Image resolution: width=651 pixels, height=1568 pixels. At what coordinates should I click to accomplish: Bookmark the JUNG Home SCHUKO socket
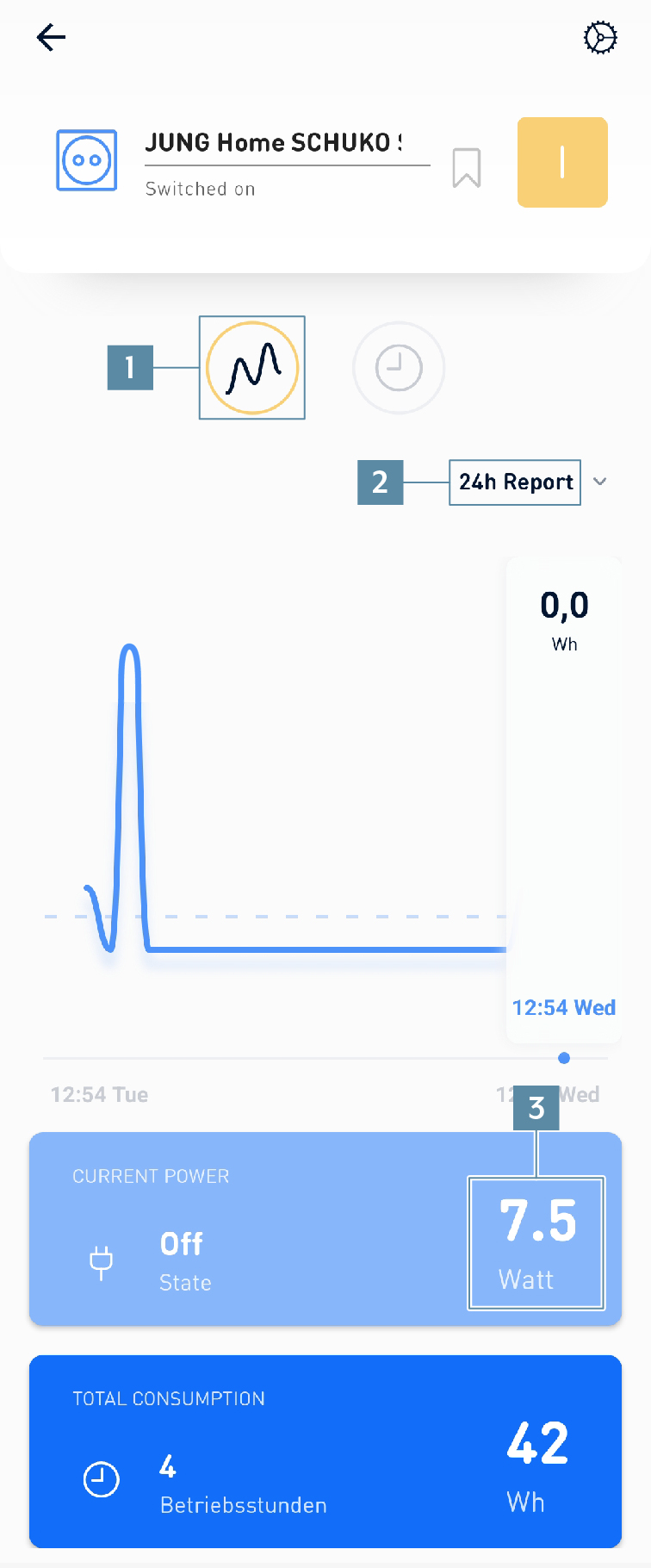click(x=467, y=167)
